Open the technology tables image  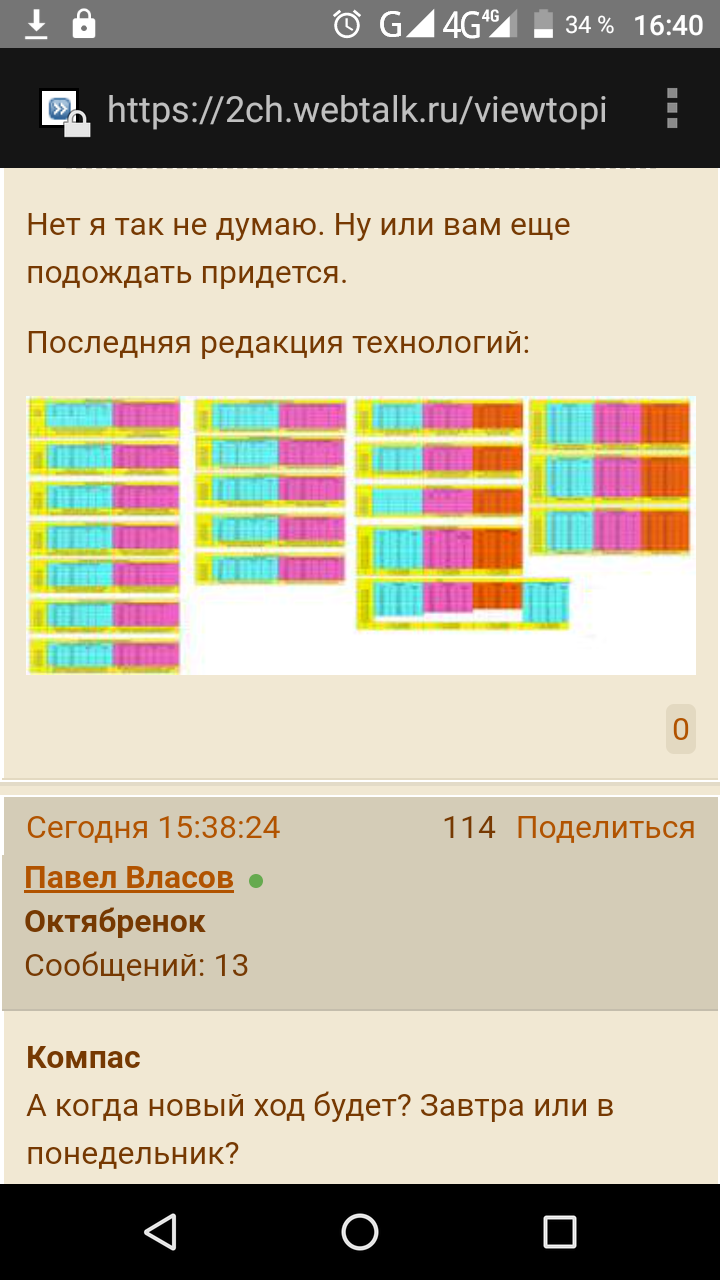click(360, 535)
